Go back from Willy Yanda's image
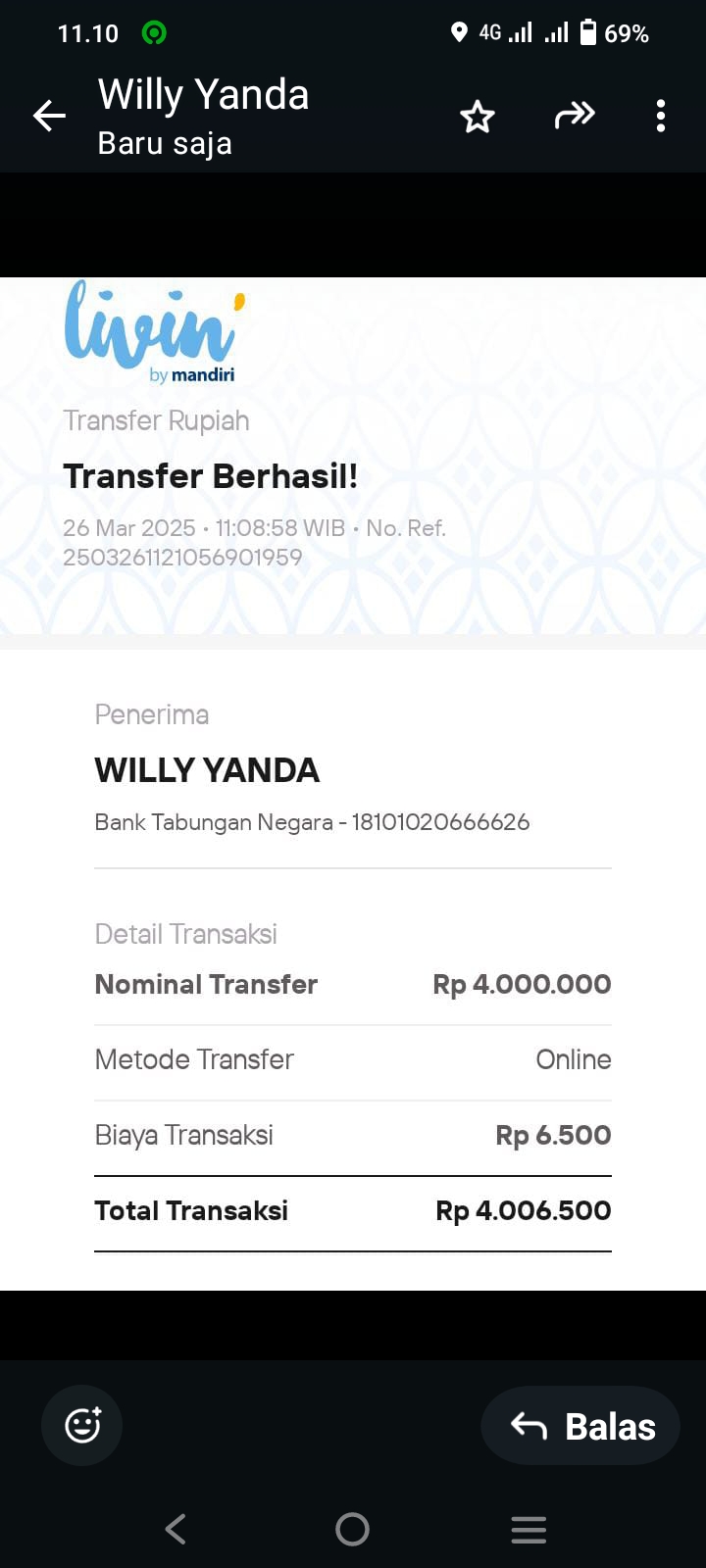Viewport: 706px width, 1568px height. [49, 117]
